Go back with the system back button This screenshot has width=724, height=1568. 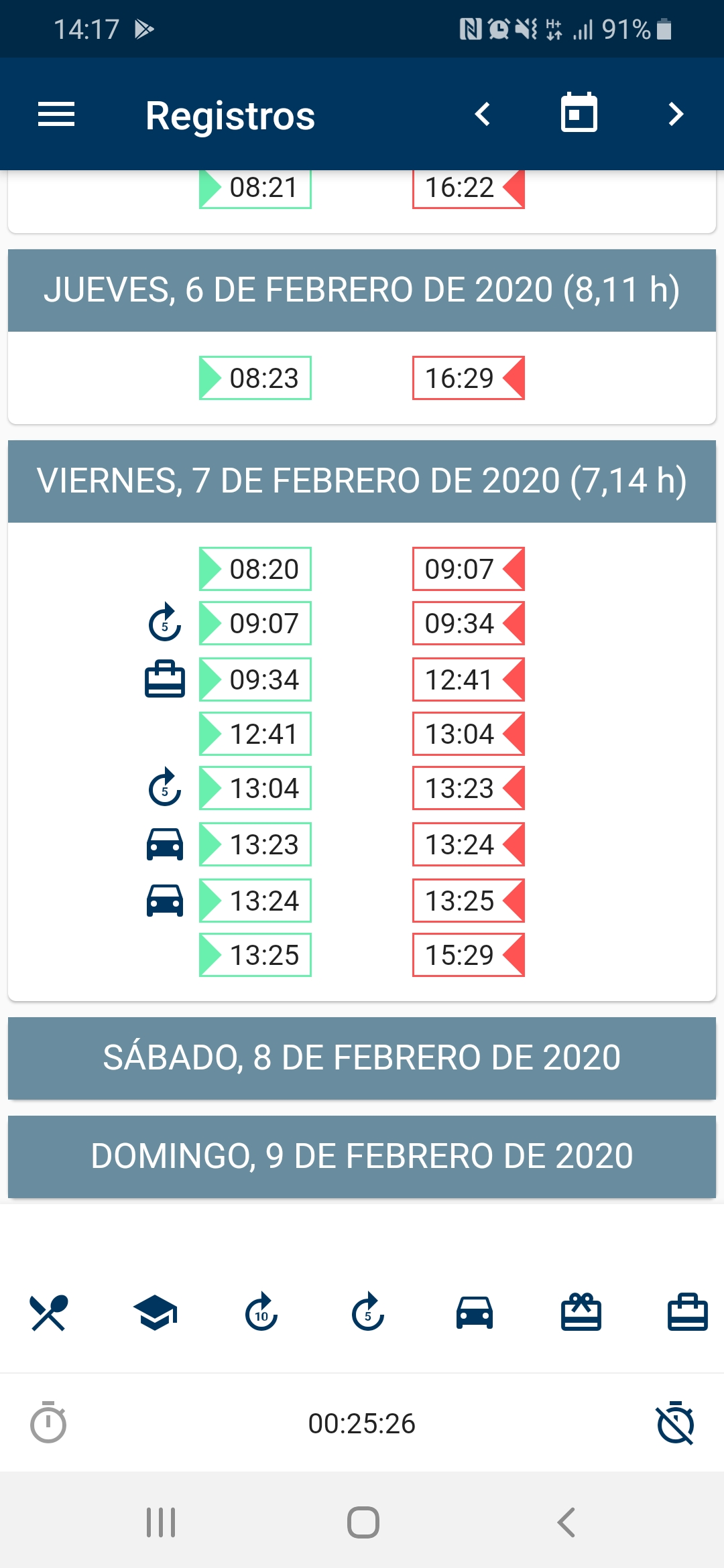[566, 1522]
